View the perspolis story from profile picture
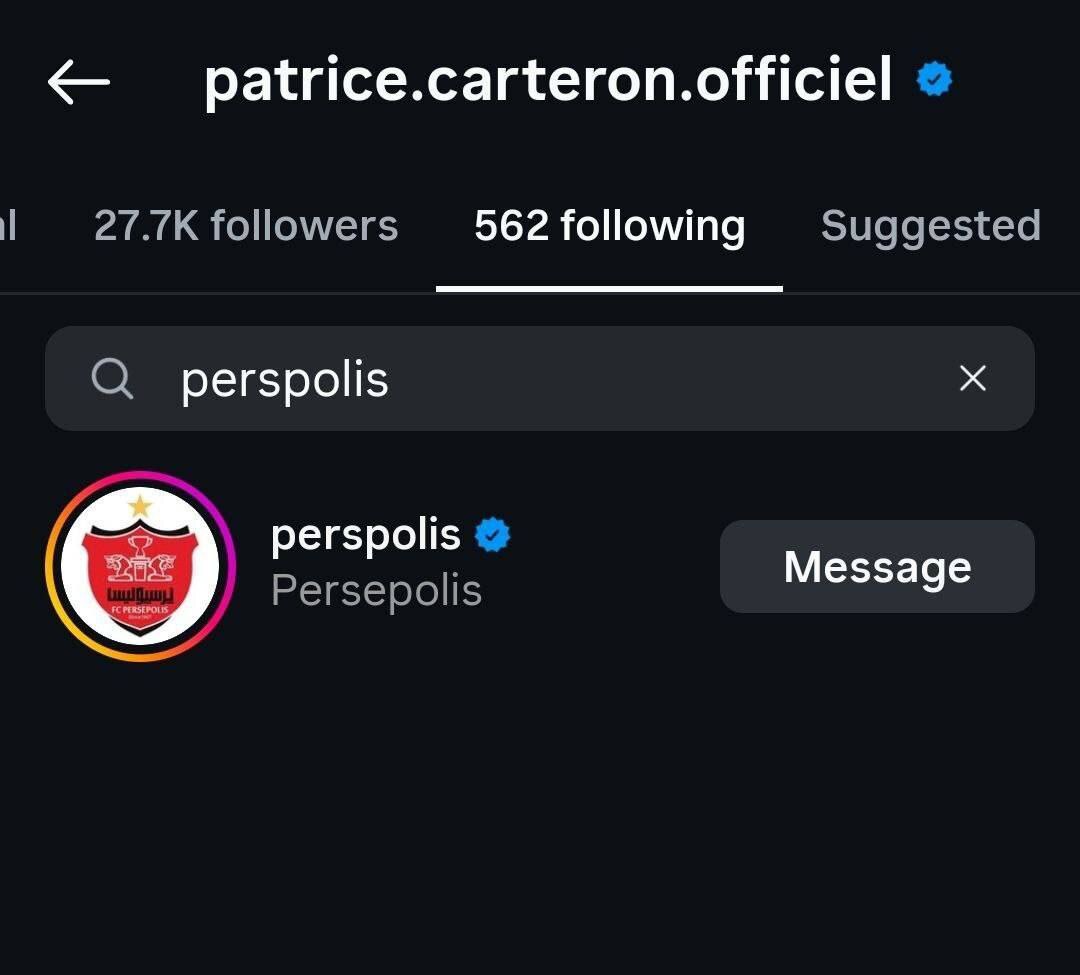 [x=140, y=566]
